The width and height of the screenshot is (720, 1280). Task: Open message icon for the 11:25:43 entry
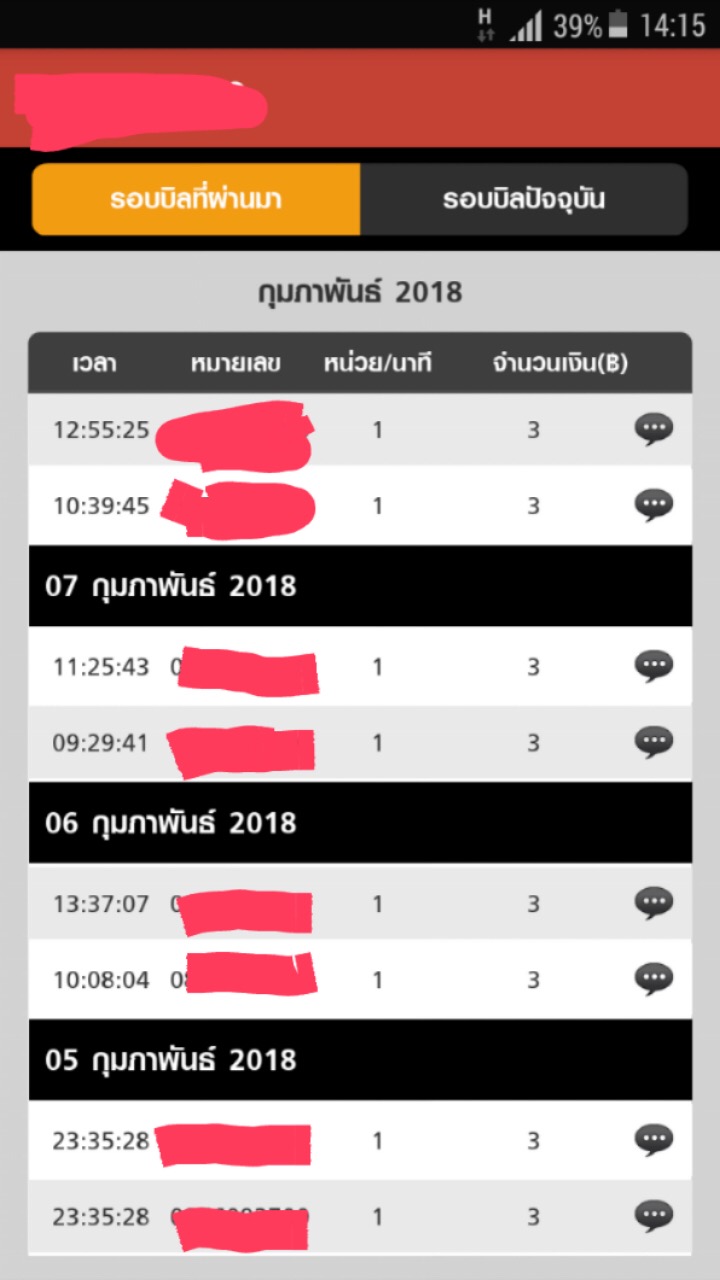click(653, 666)
